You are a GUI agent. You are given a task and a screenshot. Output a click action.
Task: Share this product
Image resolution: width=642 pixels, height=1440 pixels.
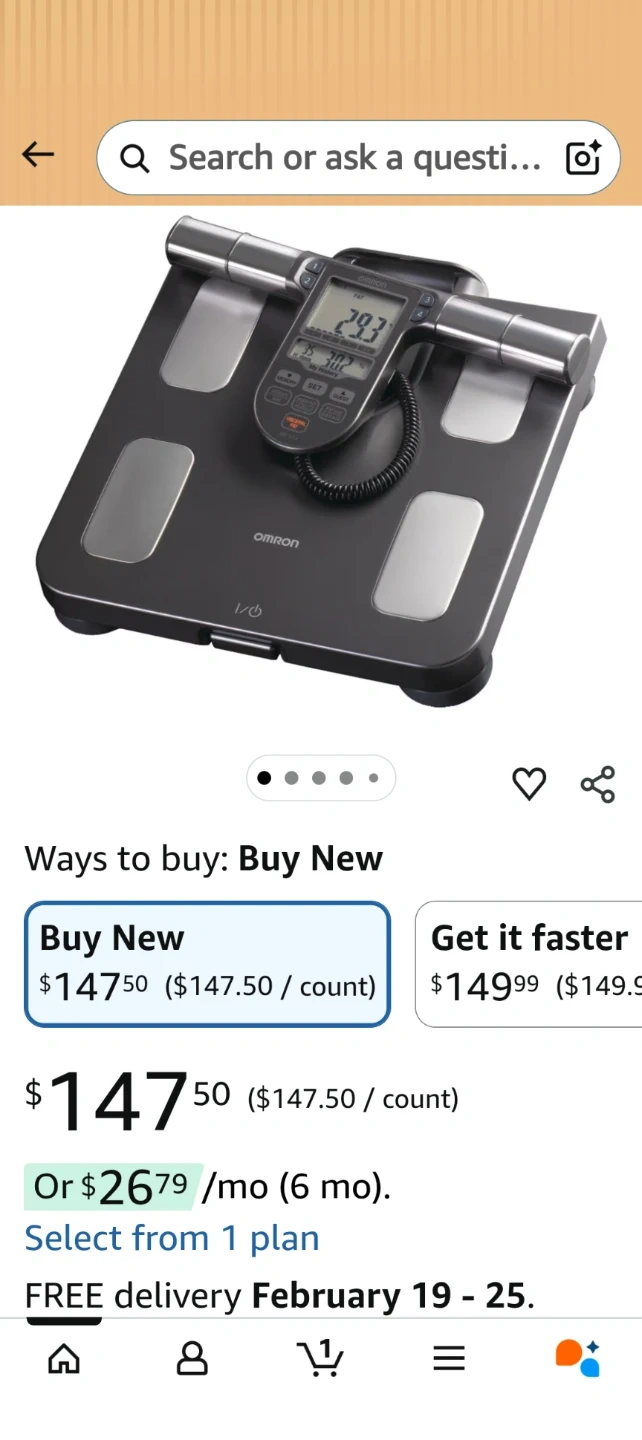pos(598,784)
